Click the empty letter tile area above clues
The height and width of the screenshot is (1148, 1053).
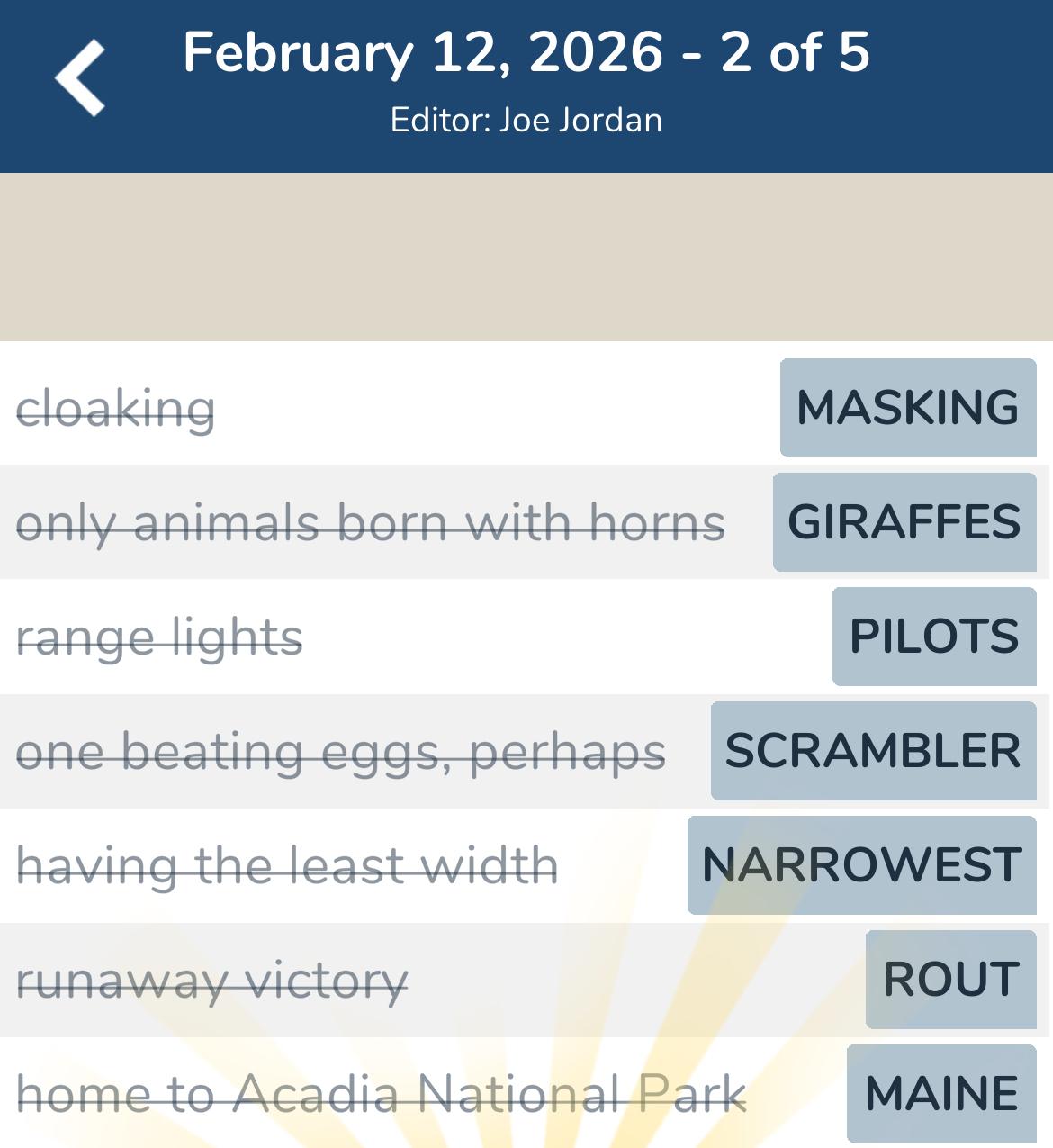pyautogui.click(x=526, y=257)
